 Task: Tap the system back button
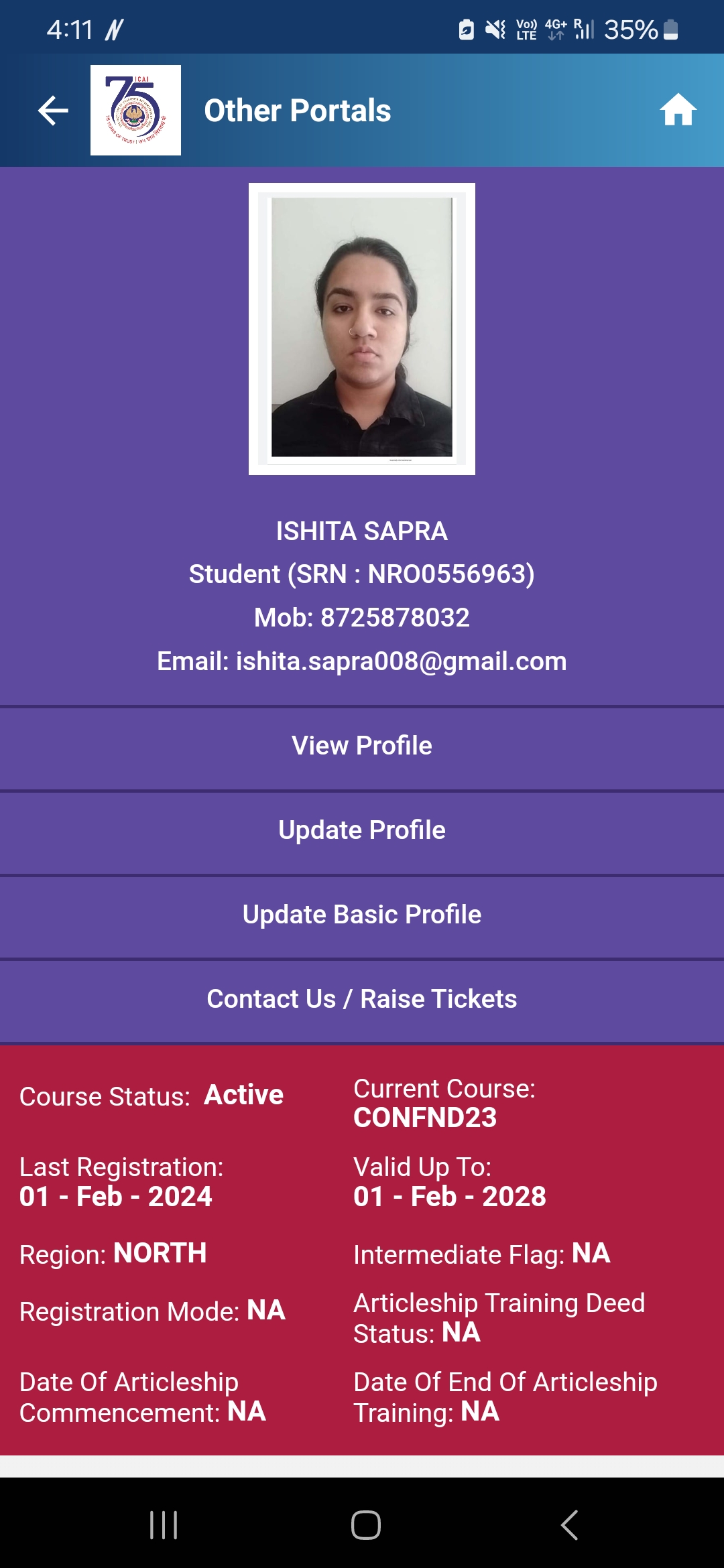pos(569,1525)
